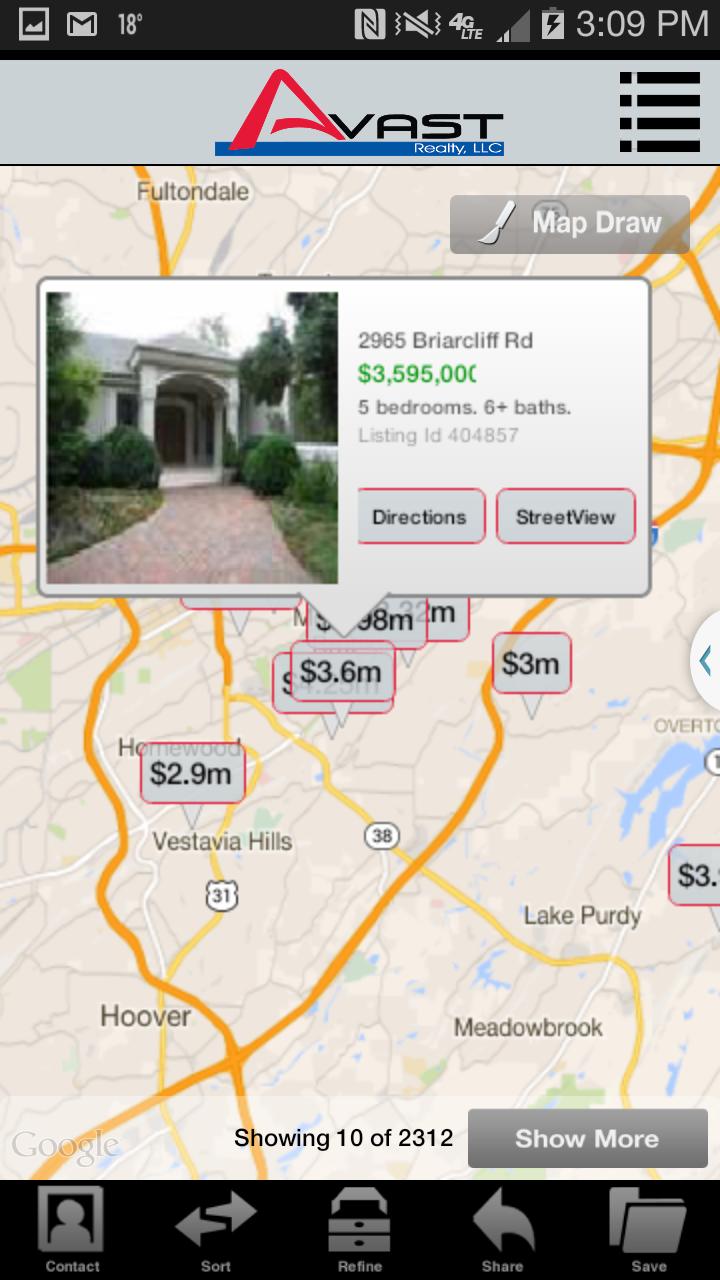View the listing photo of 2965 Briarcliff Rd

point(192,438)
